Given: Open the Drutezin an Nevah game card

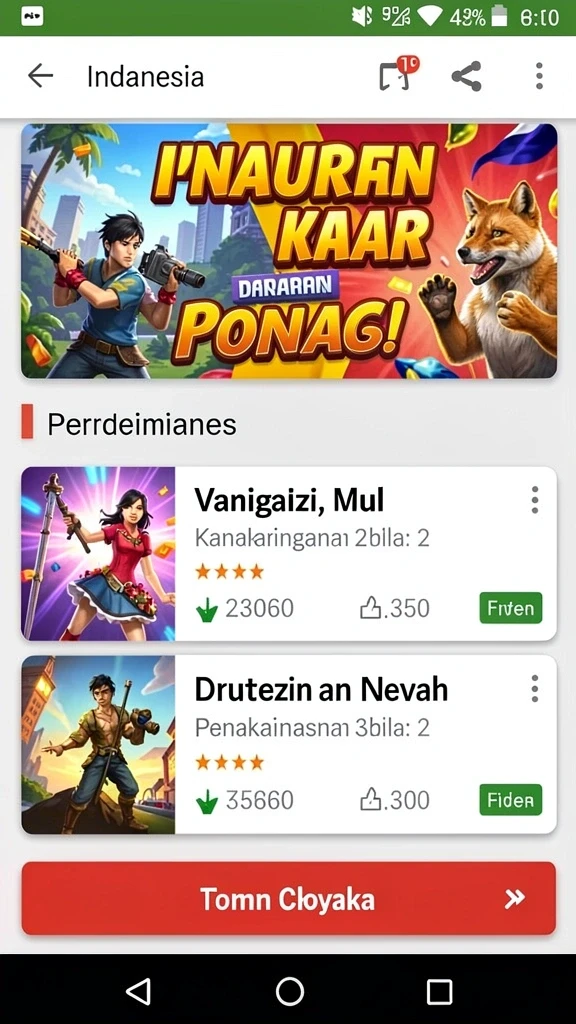Looking at the screenshot, I should [289, 744].
